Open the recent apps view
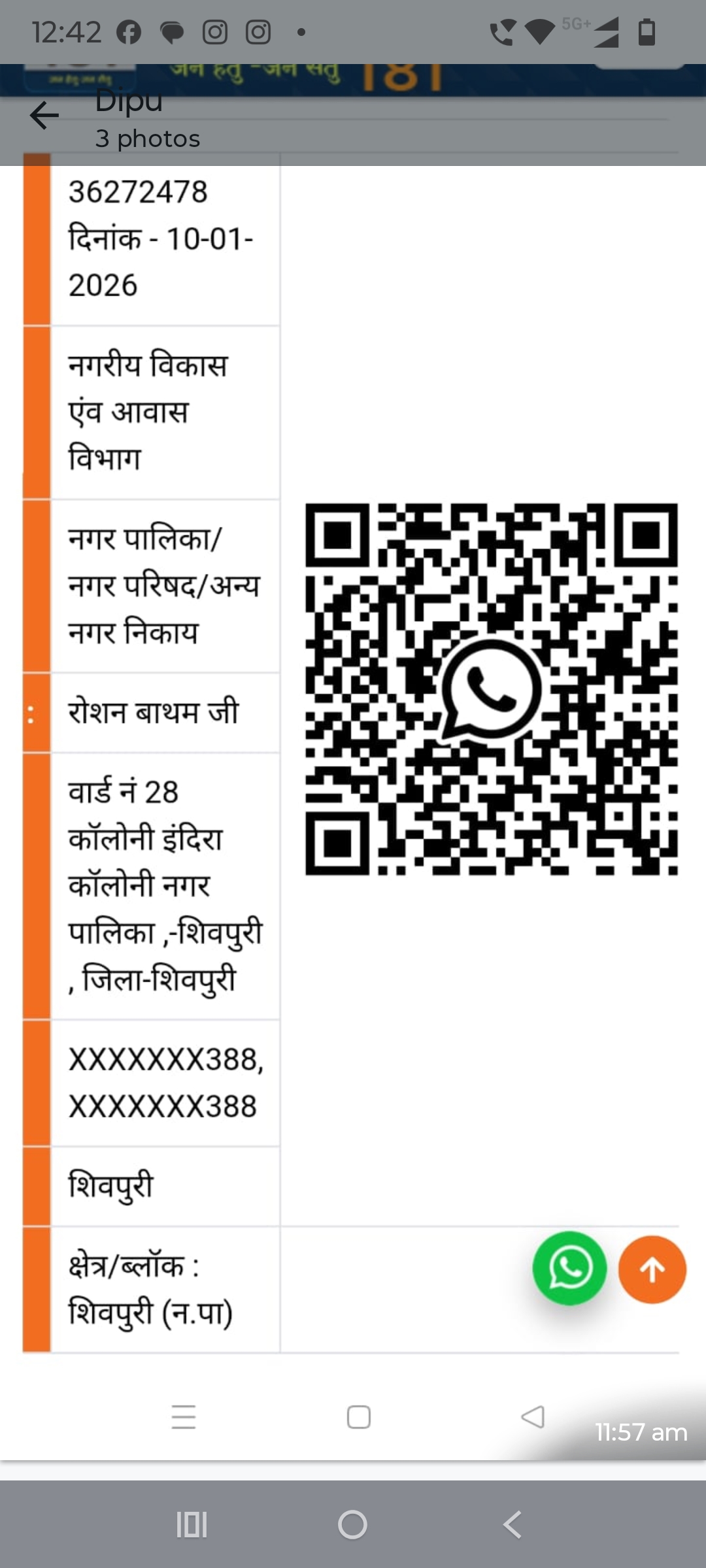Viewport: 706px width, 1568px height. click(192, 1525)
